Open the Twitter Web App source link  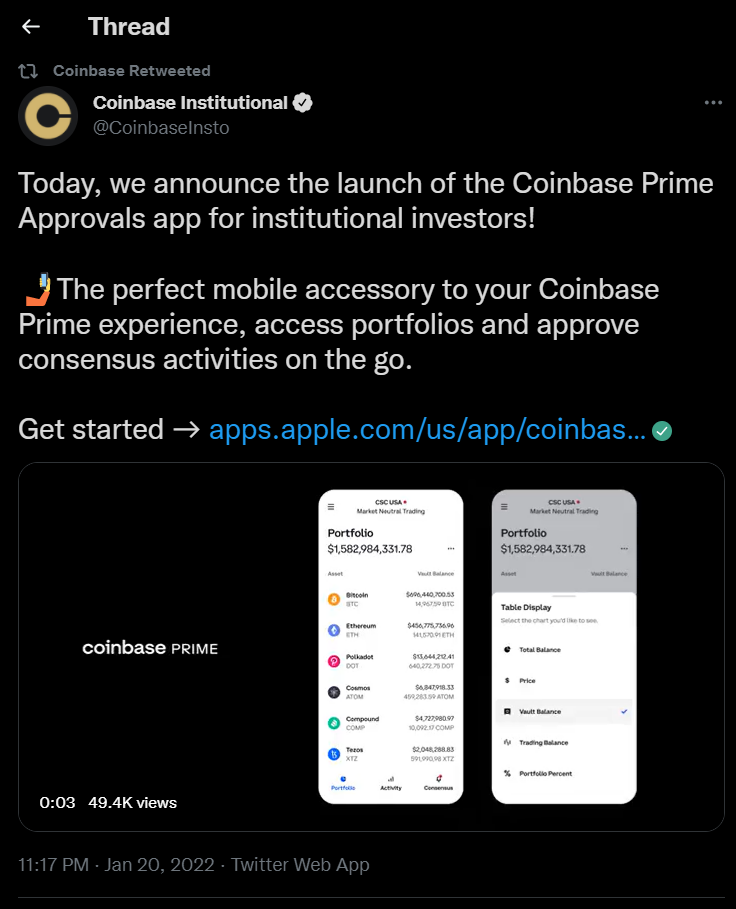click(x=300, y=865)
